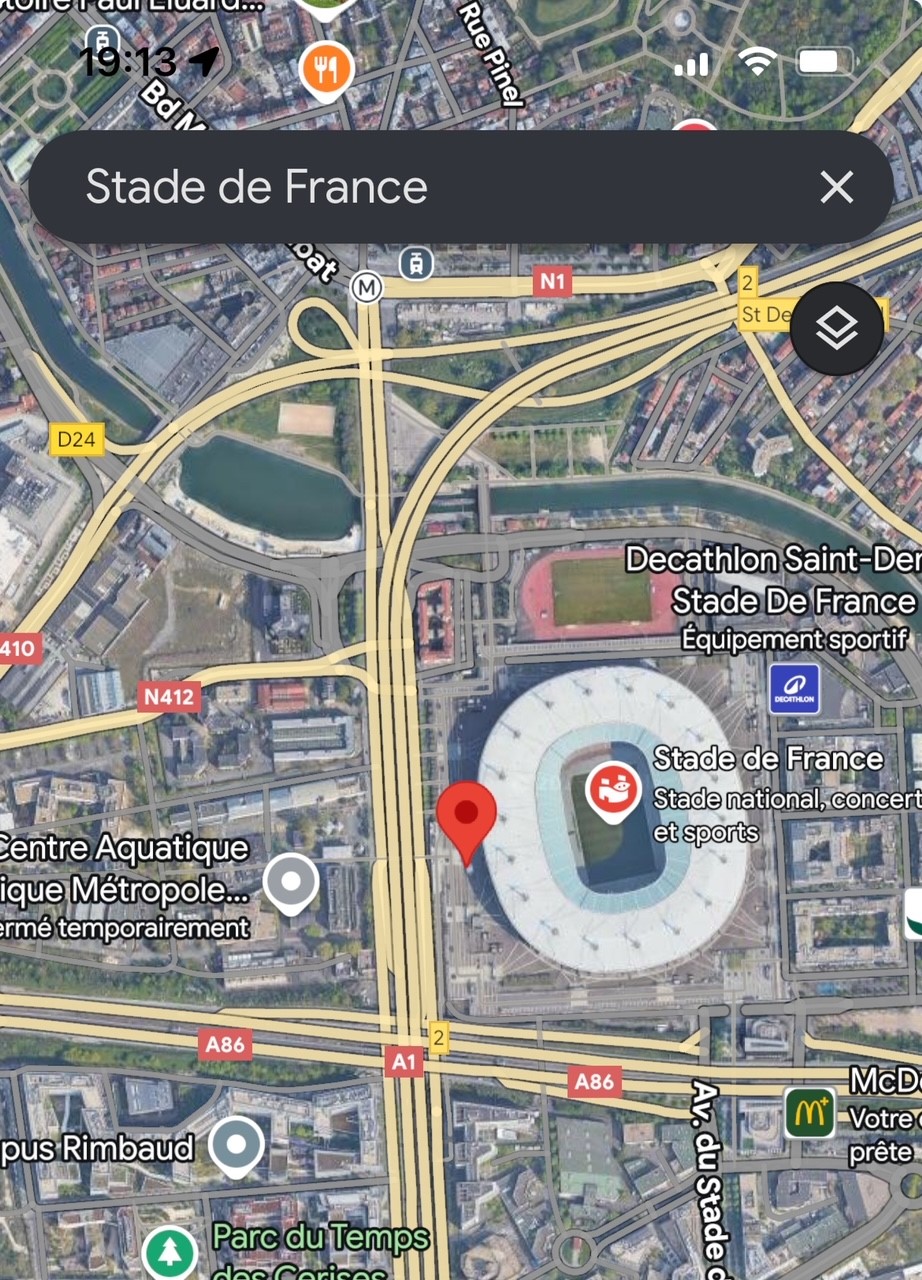
Task: Clear the Stade de France search
Action: coord(836,187)
